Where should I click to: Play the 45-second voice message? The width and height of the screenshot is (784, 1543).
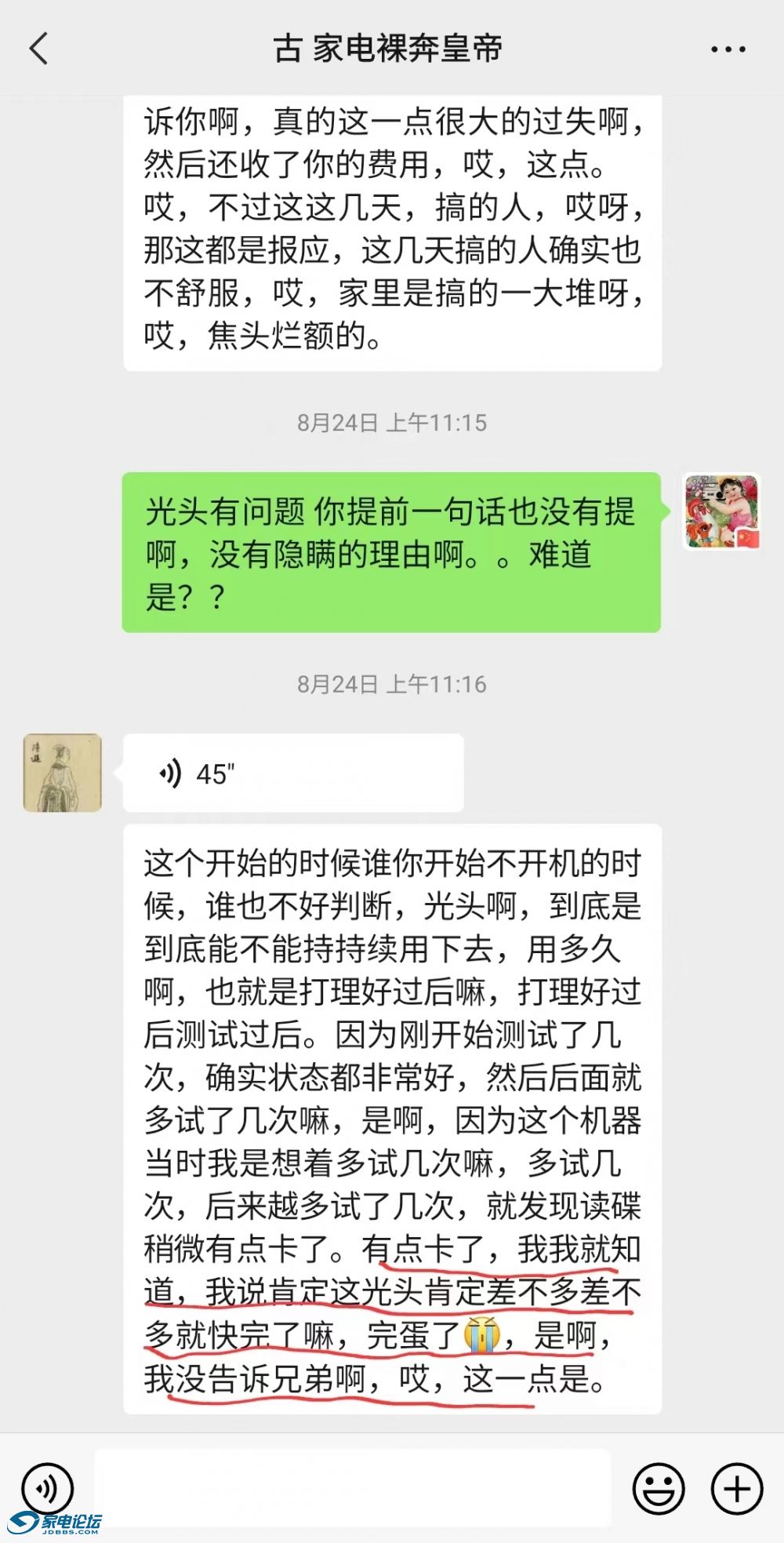tap(292, 773)
